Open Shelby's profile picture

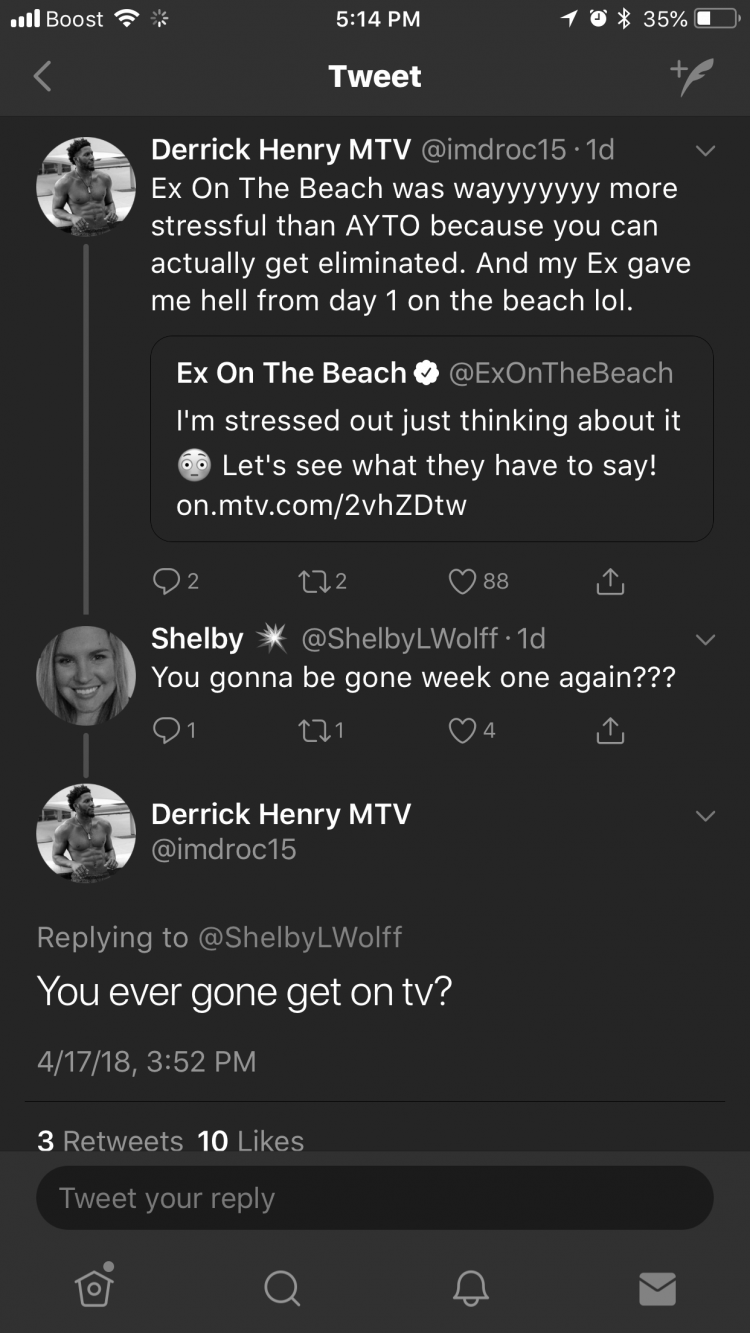pos(86,675)
